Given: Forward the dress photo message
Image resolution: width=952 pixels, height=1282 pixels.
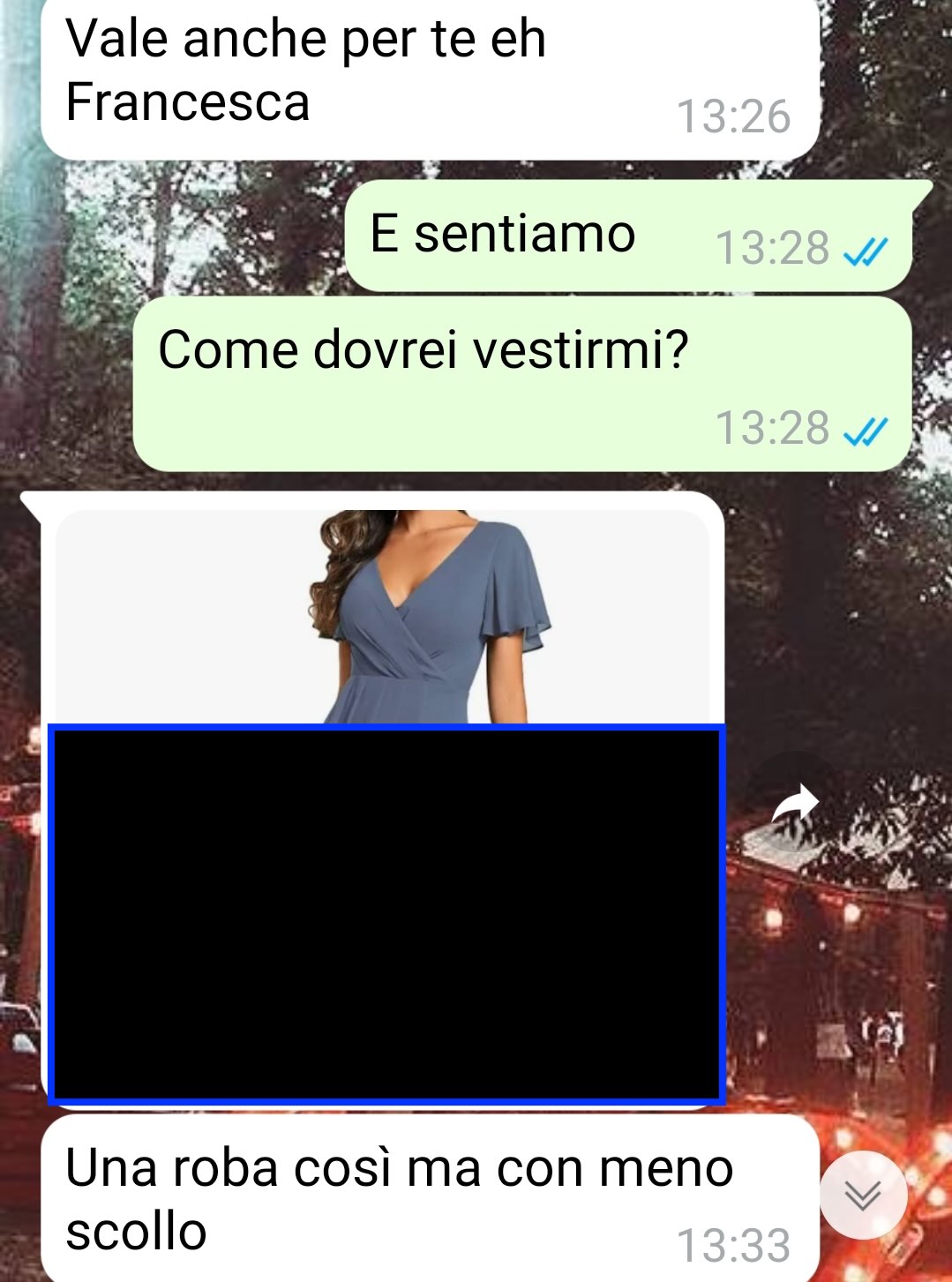Looking at the screenshot, I should coord(794,804).
